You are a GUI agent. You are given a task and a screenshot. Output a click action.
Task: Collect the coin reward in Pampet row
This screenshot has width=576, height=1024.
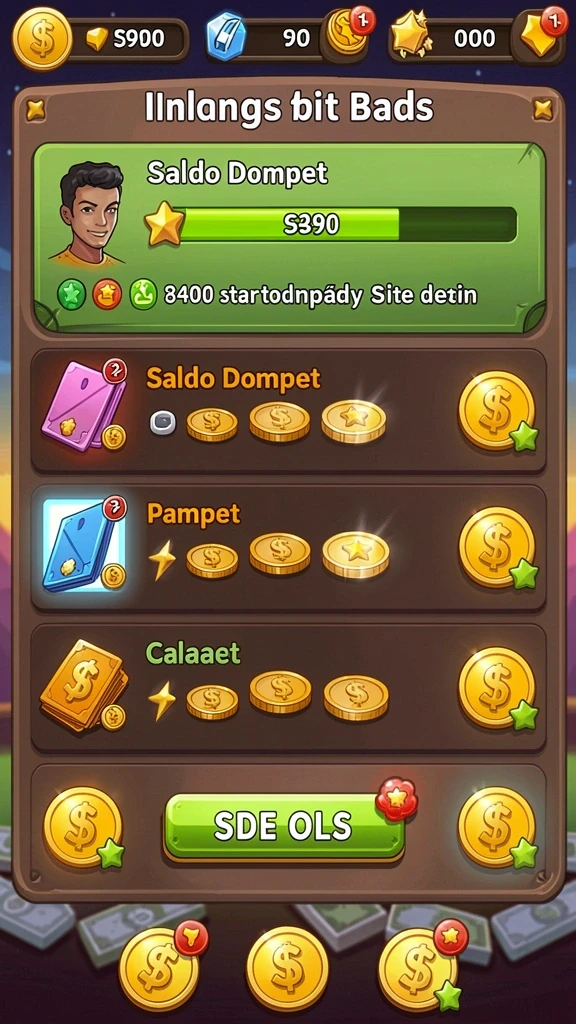(498, 547)
